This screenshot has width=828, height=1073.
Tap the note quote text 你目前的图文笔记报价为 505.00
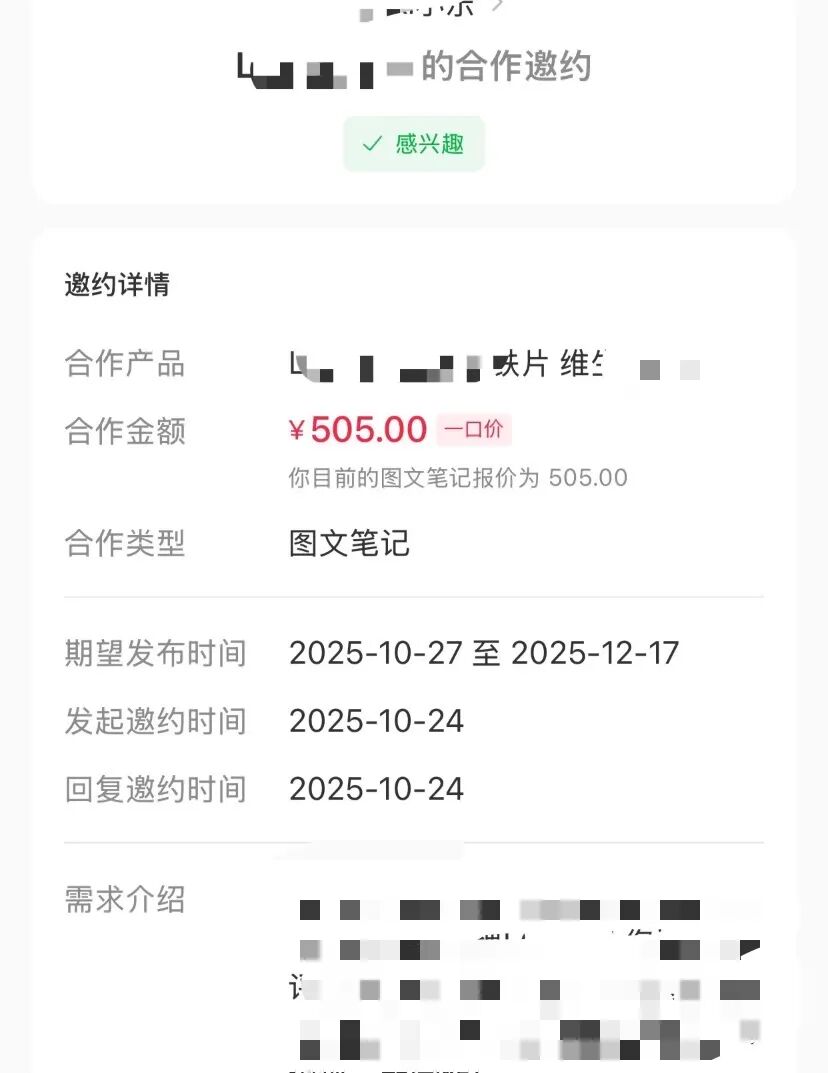coord(456,478)
